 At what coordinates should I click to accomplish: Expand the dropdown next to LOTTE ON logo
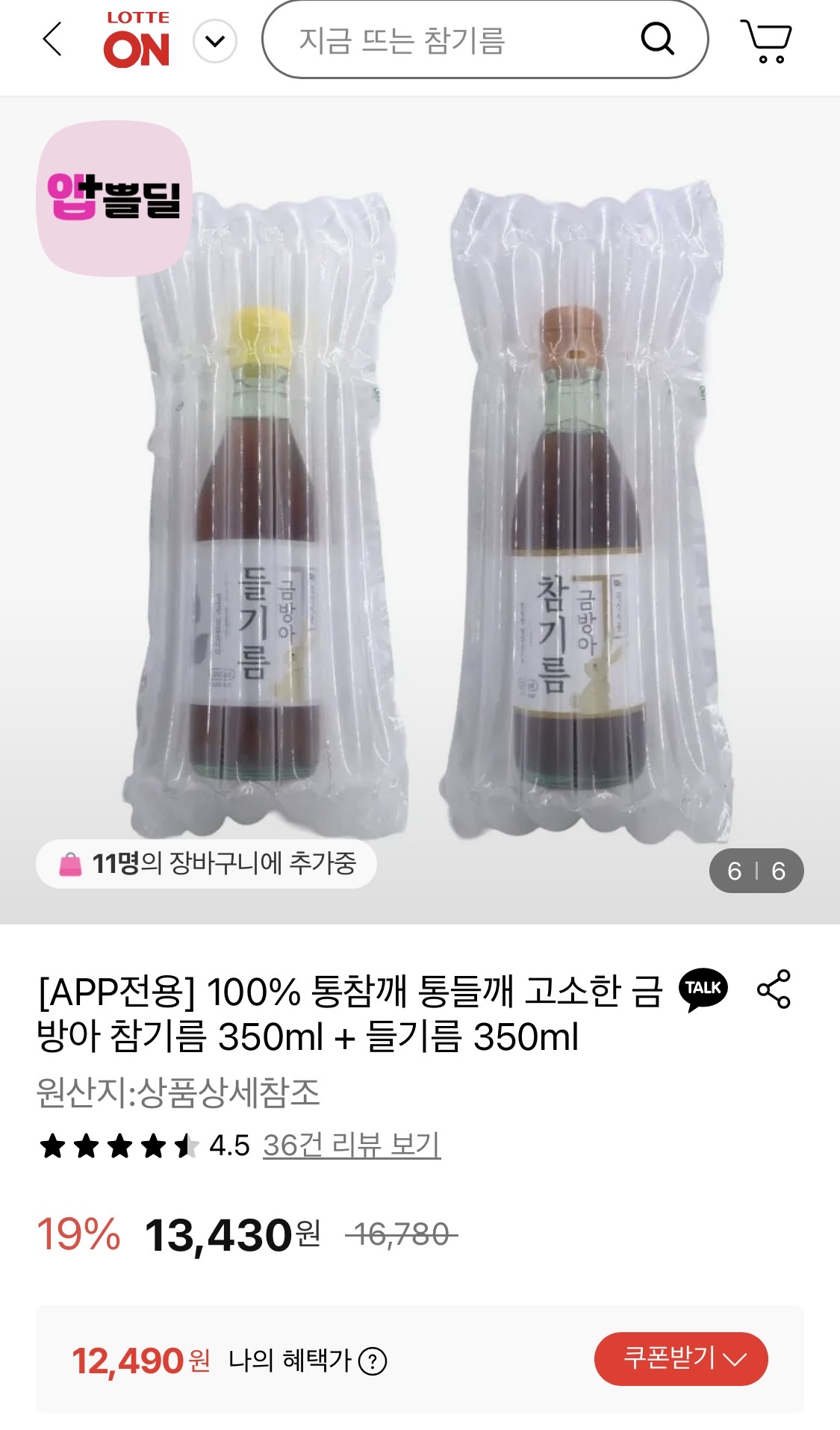[215, 41]
